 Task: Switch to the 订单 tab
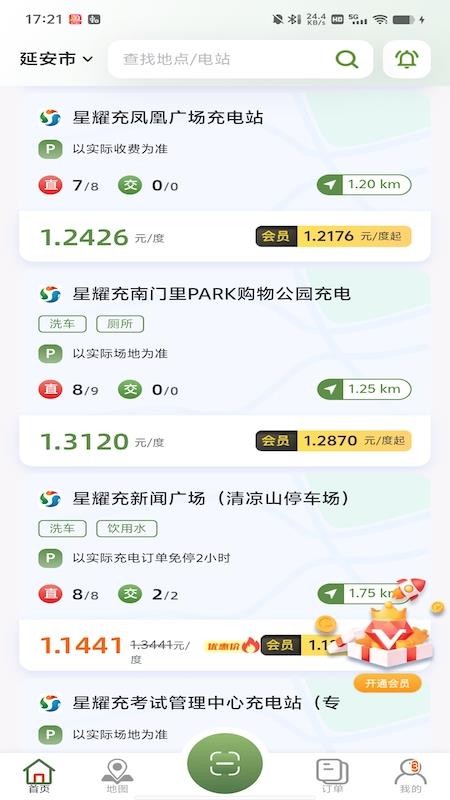pos(332,776)
